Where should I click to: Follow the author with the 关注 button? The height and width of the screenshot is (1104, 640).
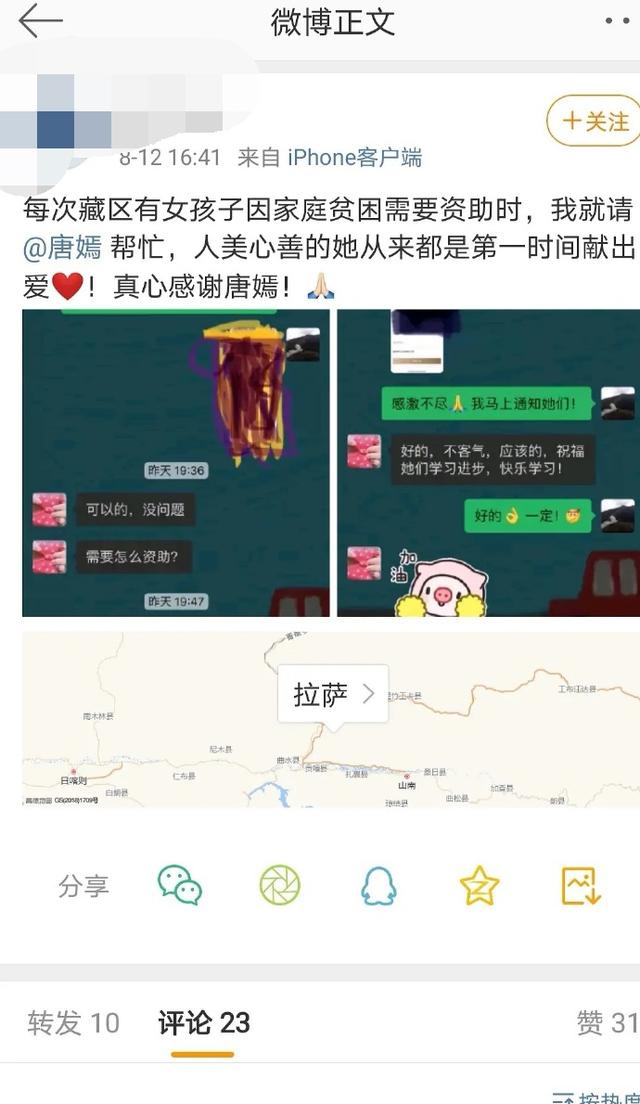[594, 121]
